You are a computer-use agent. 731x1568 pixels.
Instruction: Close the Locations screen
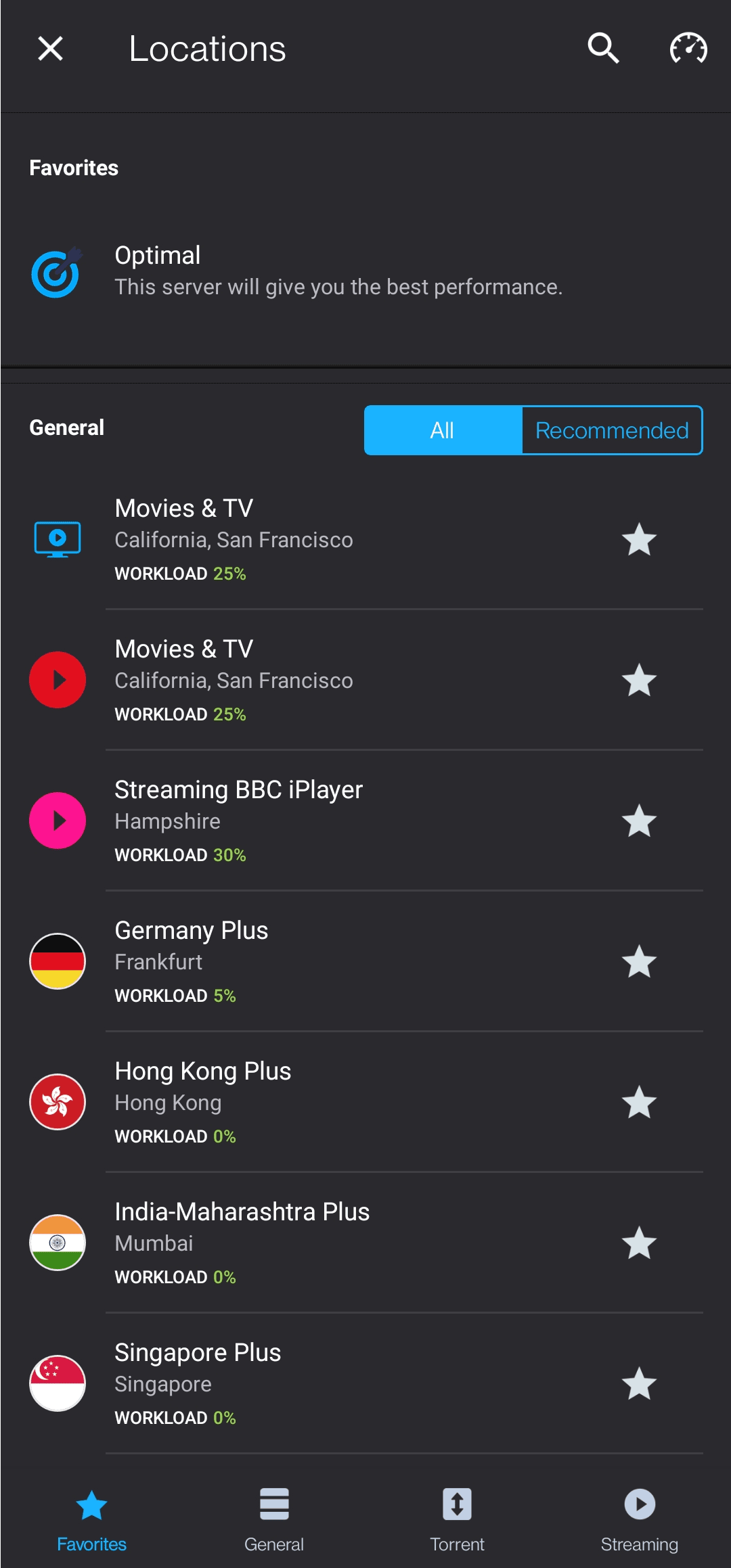pyautogui.click(x=51, y=49)
